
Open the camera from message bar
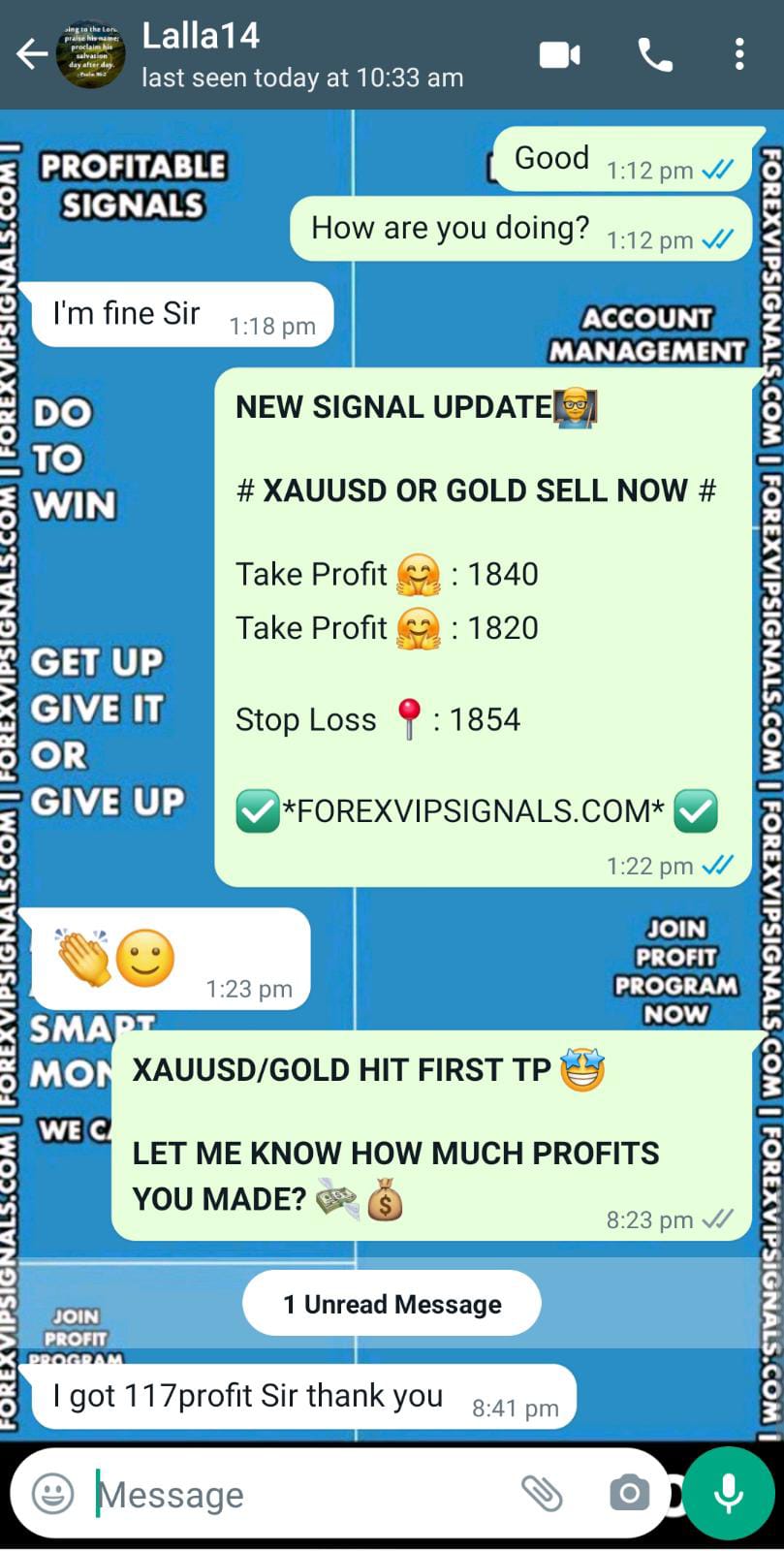tap(629, 1494)
